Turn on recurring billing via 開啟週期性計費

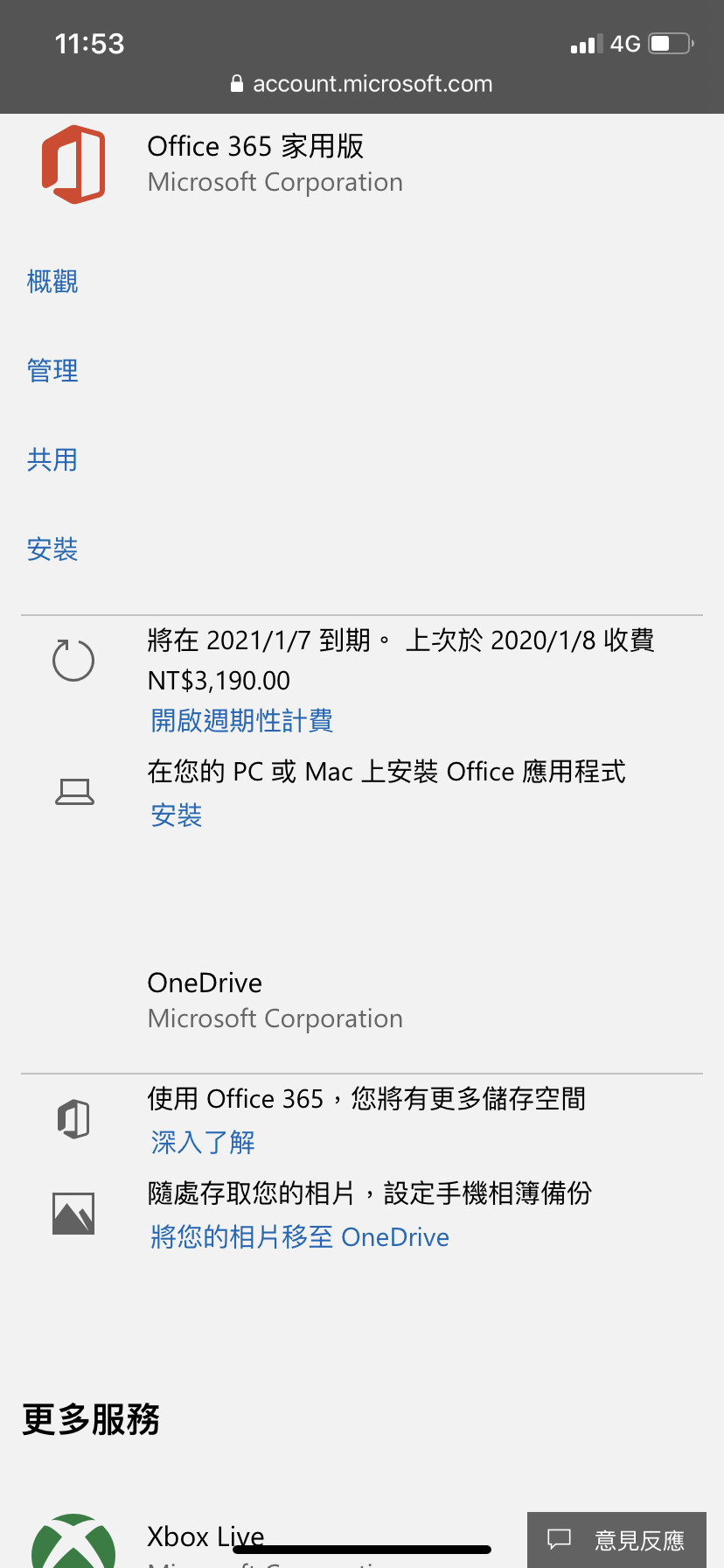point(241,721)
